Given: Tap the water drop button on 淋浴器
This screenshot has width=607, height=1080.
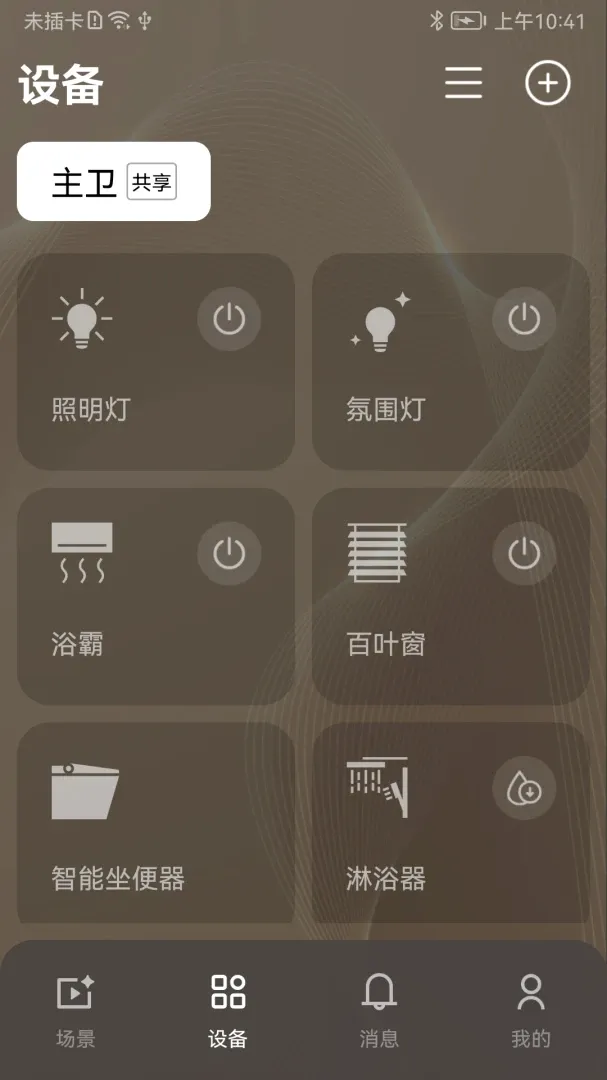Looking at the screenshot, I should pos(524,788).
